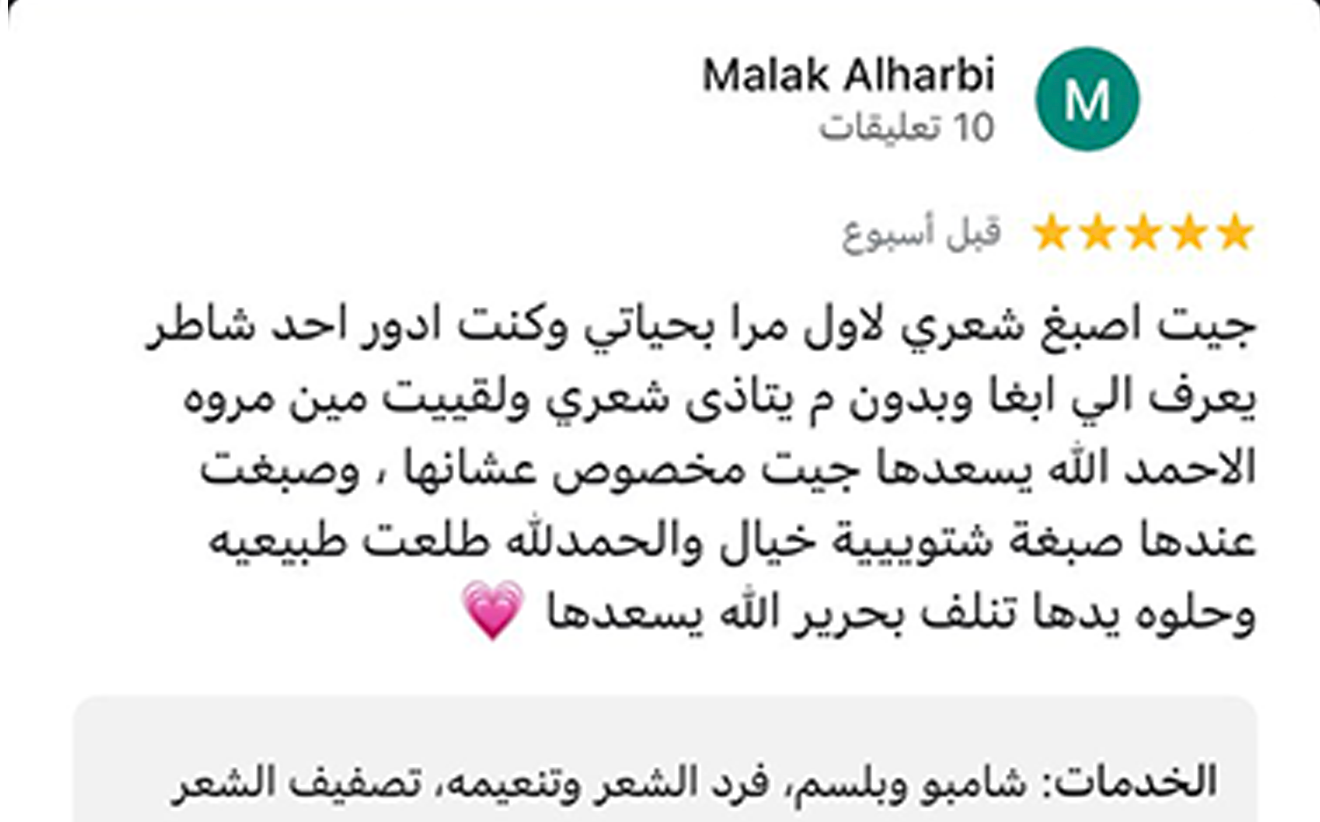Open reviewer name Malak Alharbi
Image resolution: width=1320 pixels, height=822 pixels.
coord(848,77)
